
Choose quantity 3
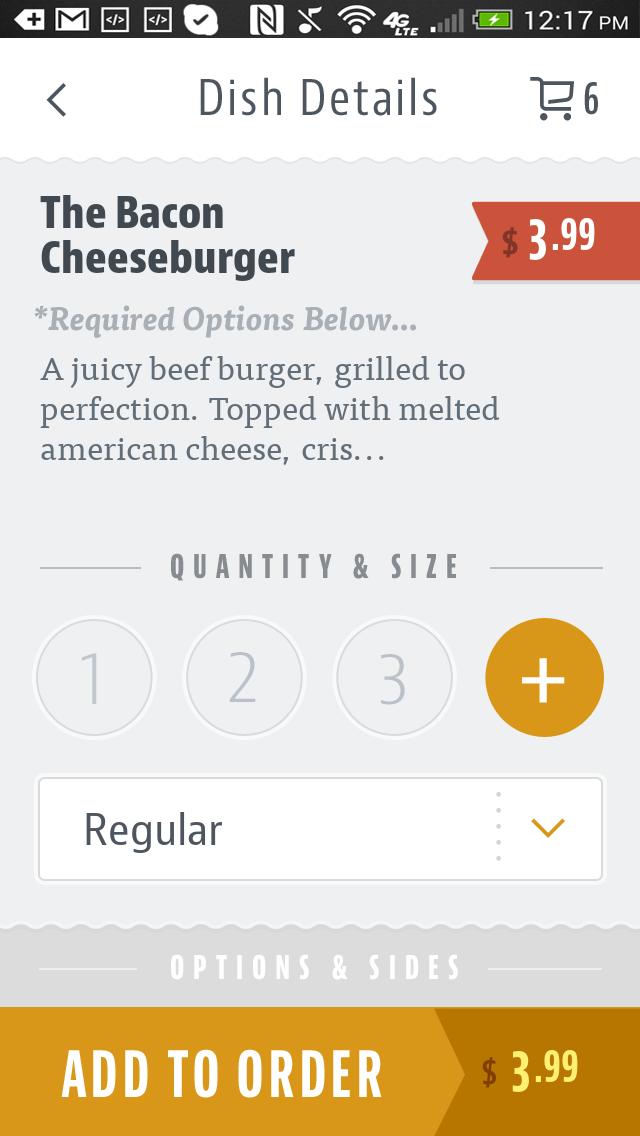(394, 677)
